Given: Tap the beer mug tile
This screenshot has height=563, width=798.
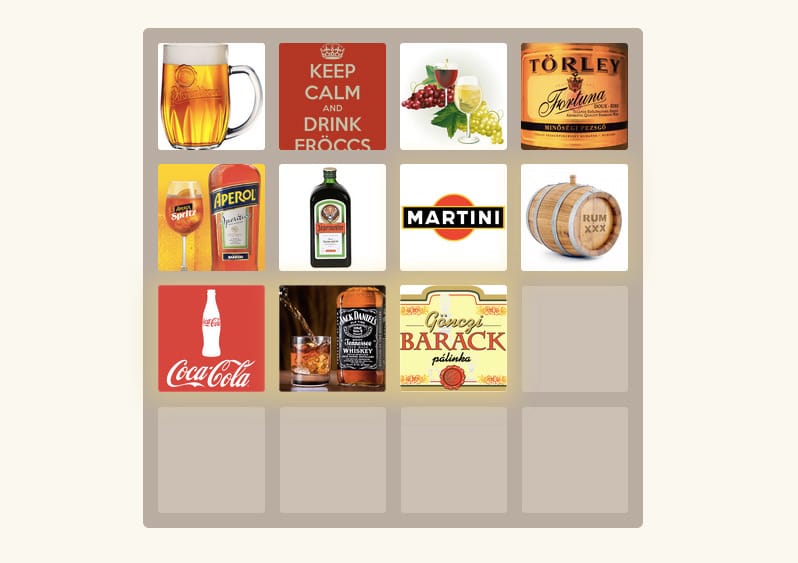Looking at the screenshot, I should pos(211,96).
